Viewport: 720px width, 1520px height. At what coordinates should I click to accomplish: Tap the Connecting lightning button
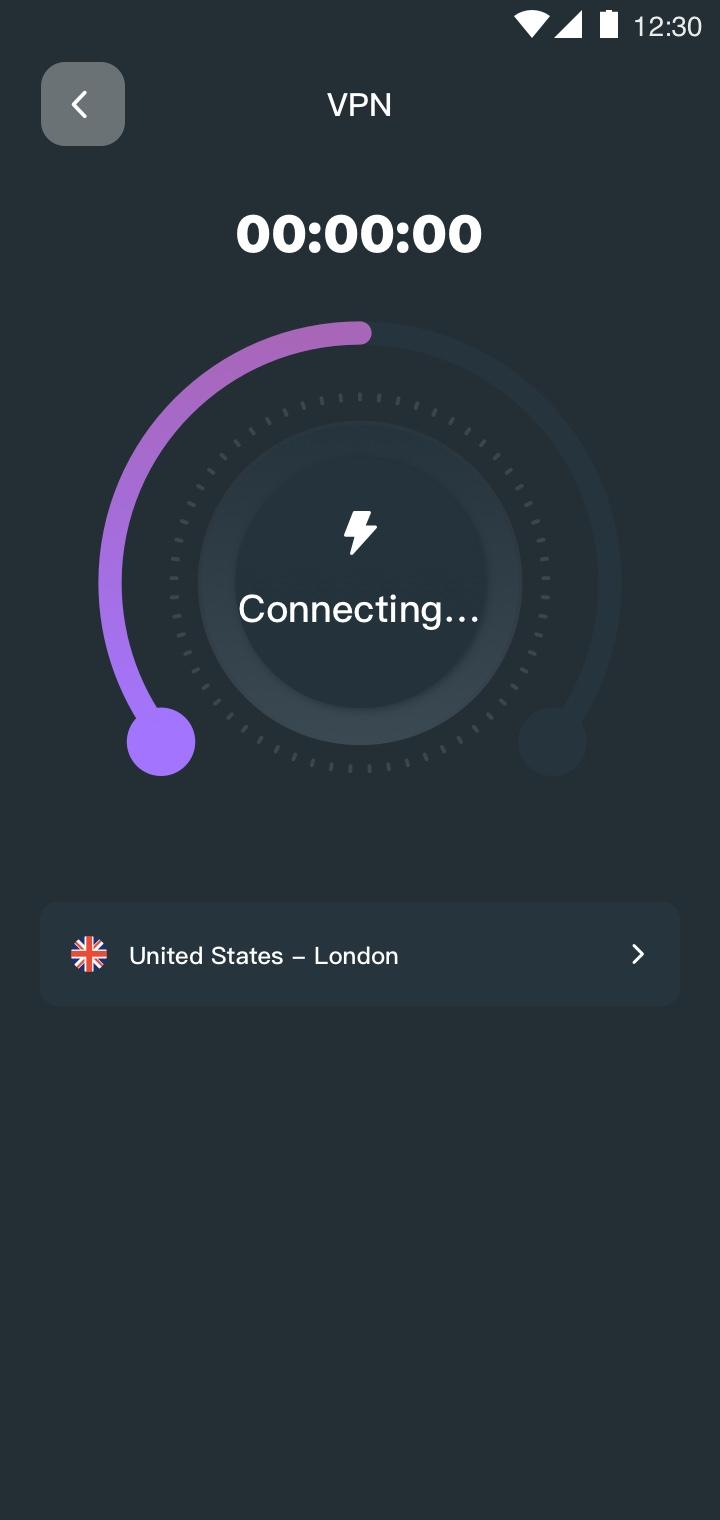coord(360,580)
